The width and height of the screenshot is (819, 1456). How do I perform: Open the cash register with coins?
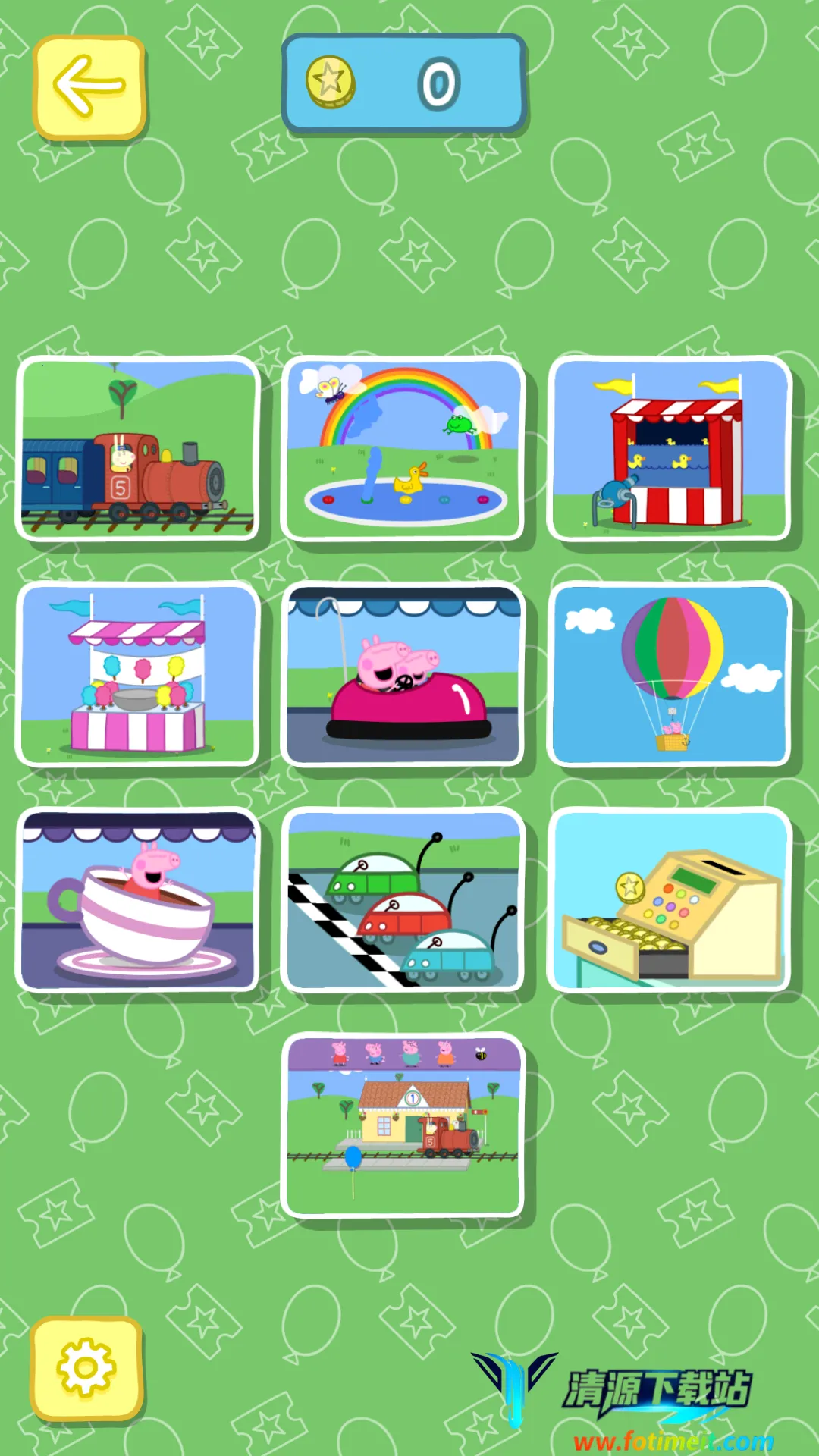(668, 899)
